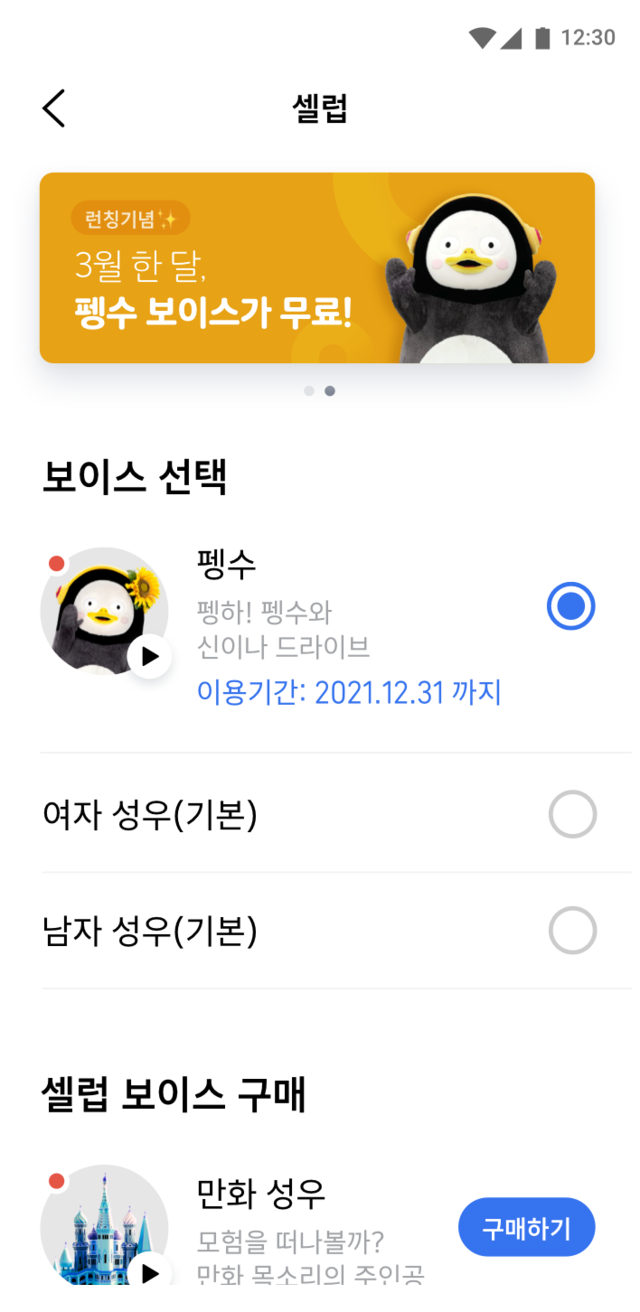Tap 구매하기 for 만화 성우

pos(526,1227)
